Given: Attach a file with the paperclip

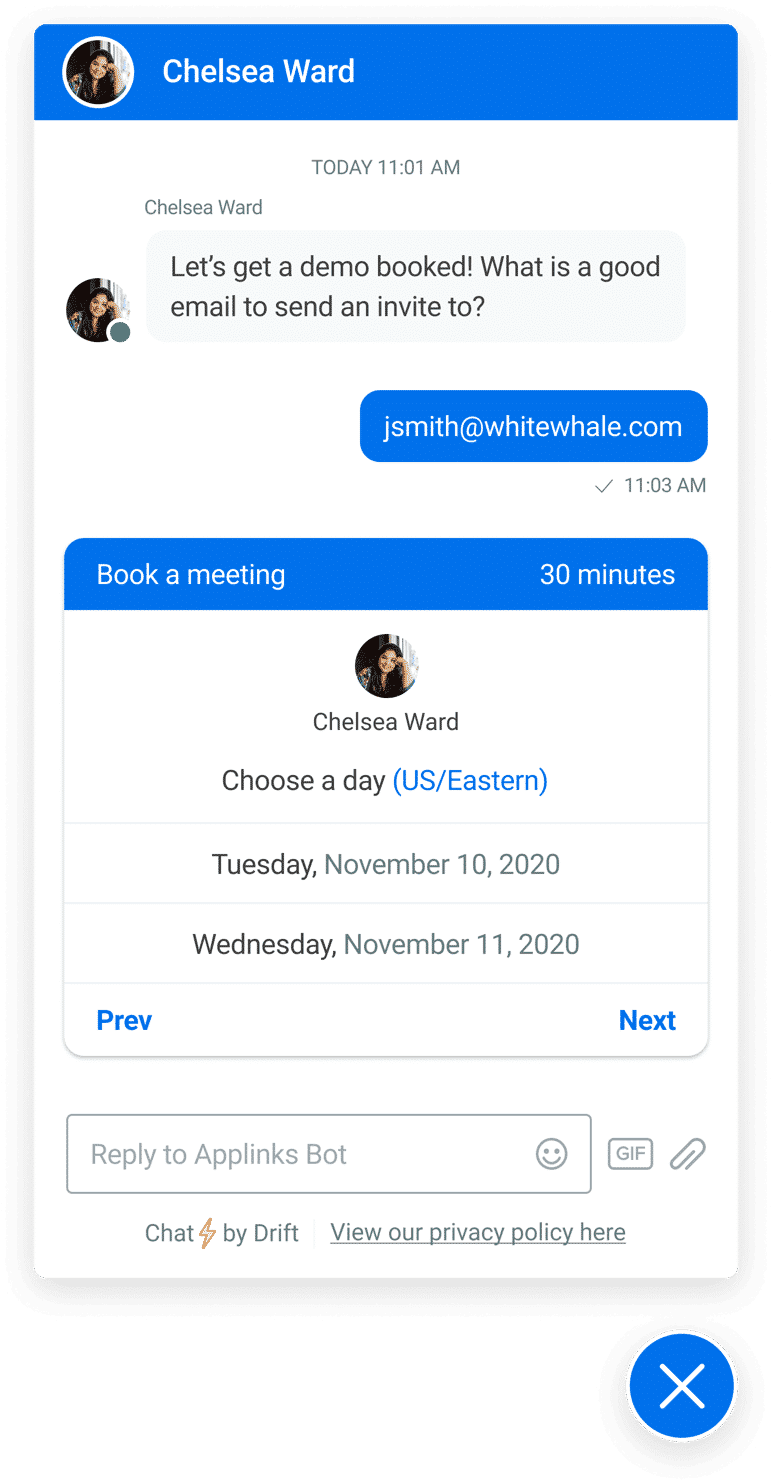Looking at the screenshot, I should pyautogui.click(x=688, y=1154).
